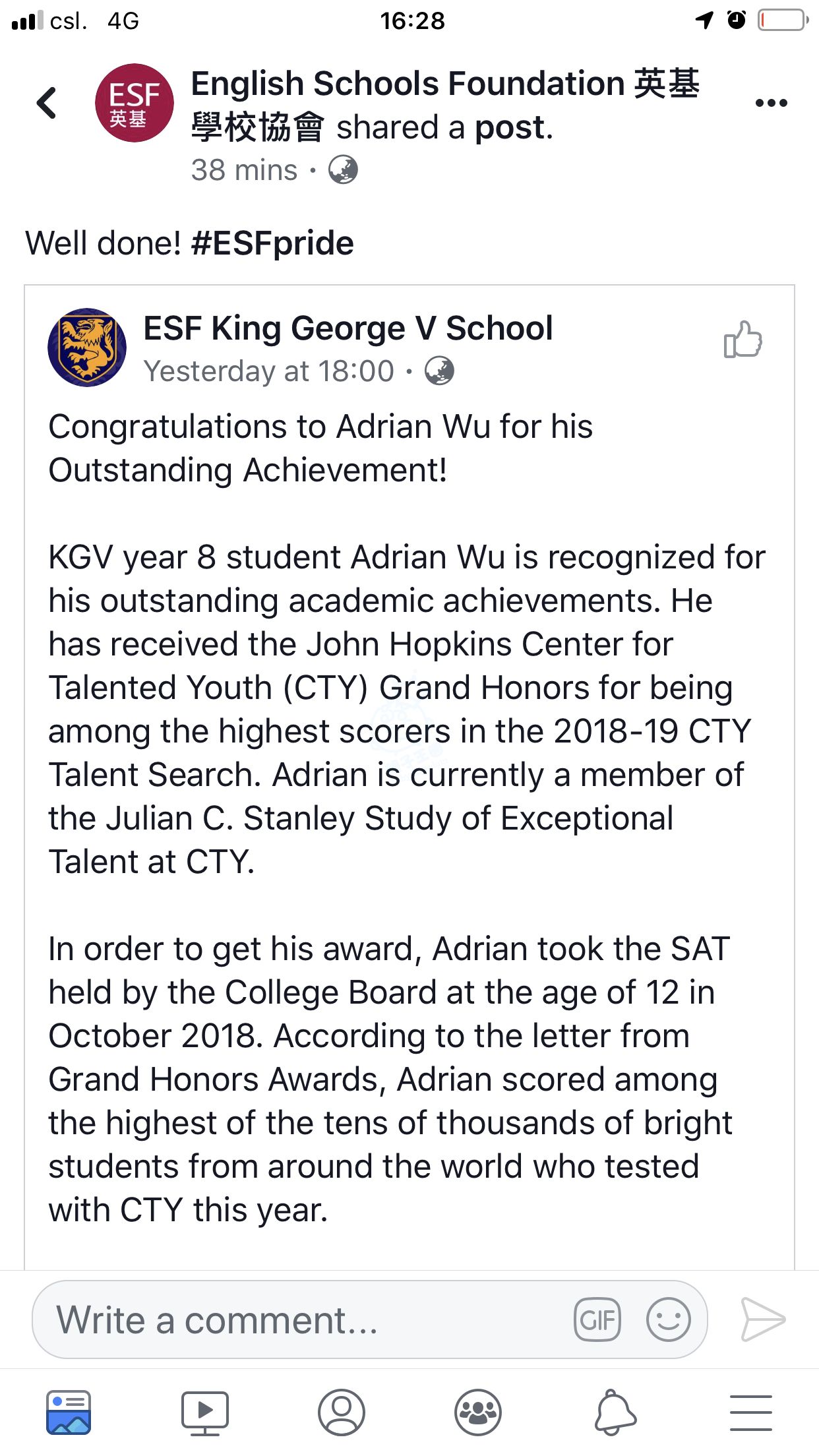Open the emoji sticker picker

point(668,1319)
